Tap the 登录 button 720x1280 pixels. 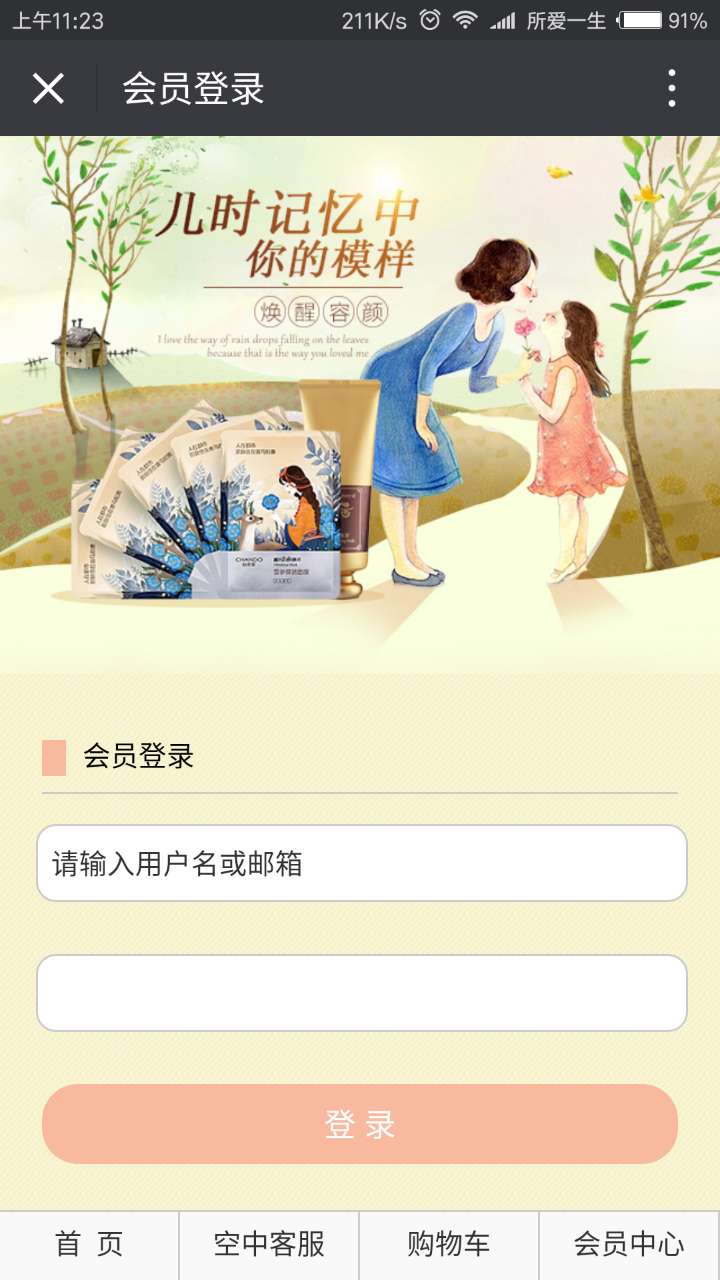point(360,1124)
